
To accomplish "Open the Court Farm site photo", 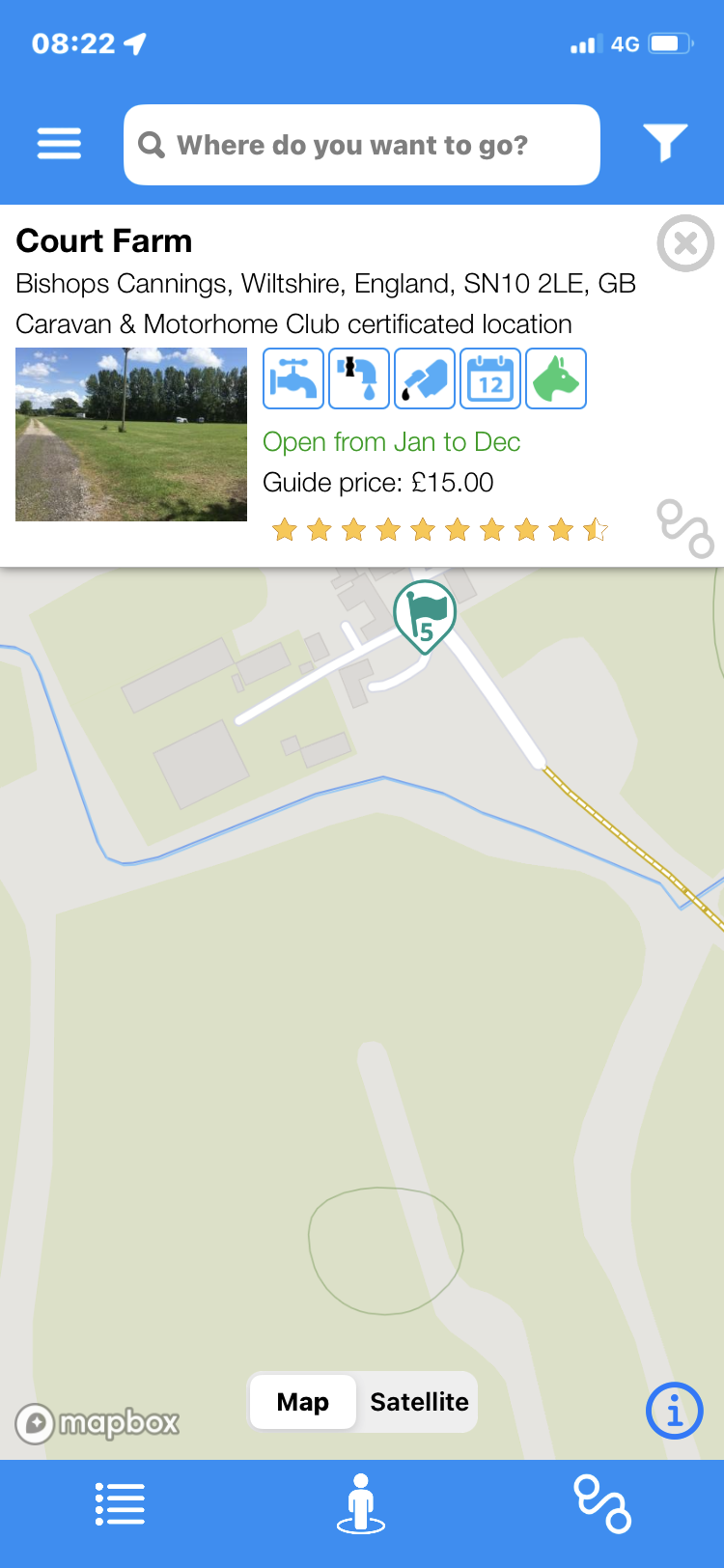I will pos(131,434).
